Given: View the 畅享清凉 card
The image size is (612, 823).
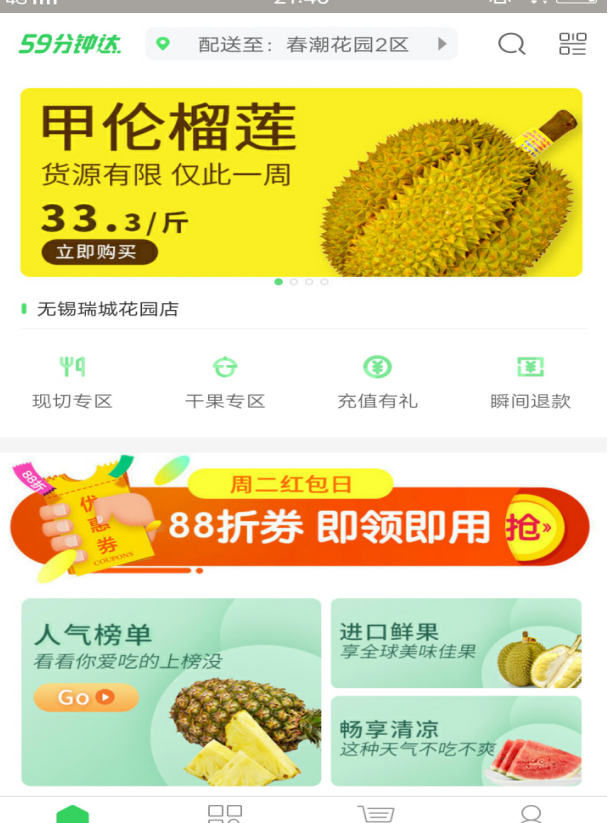Looking at the screenshot, I should [x=456, y=741].
